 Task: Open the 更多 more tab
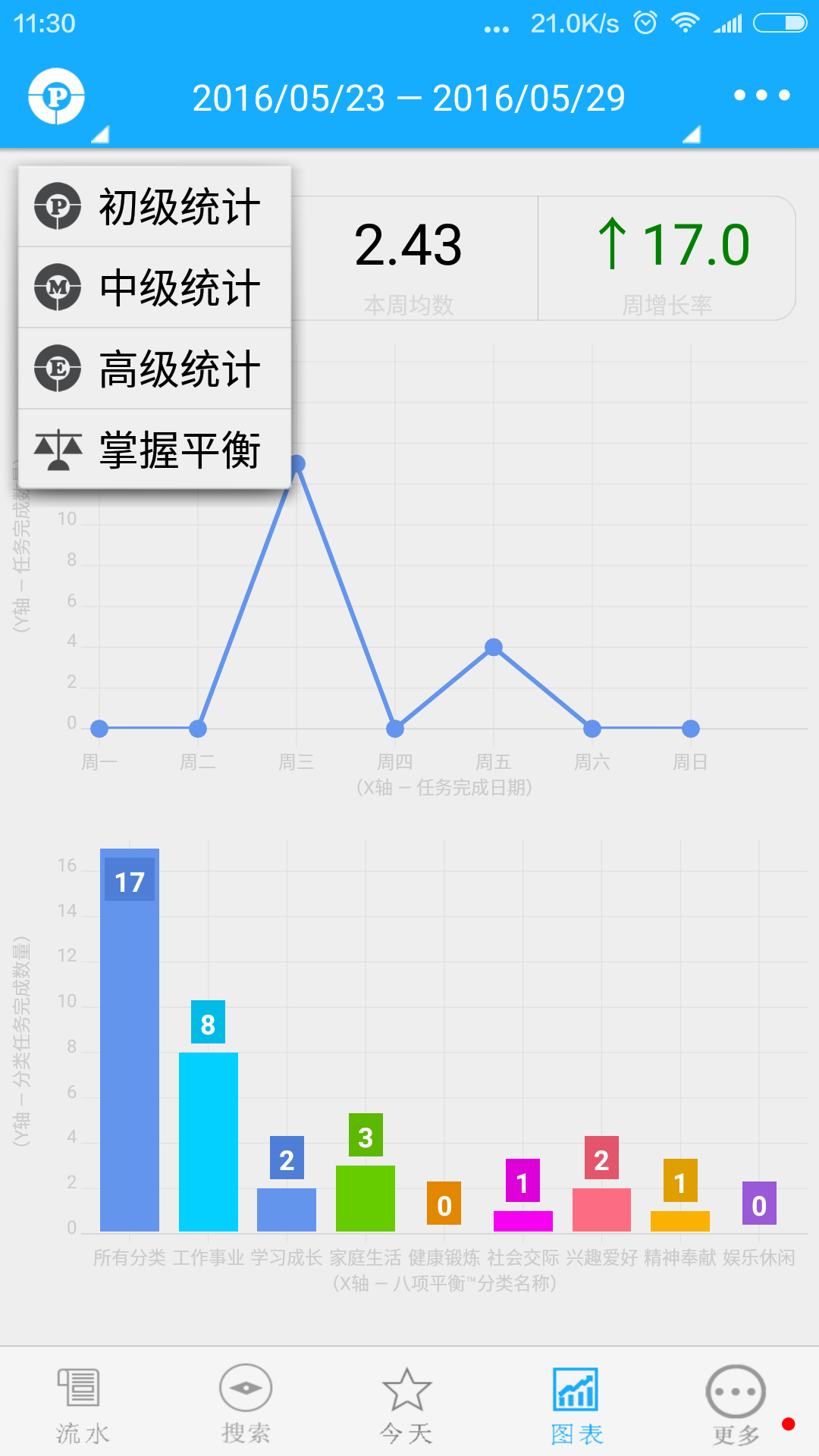click(736, 1405)
